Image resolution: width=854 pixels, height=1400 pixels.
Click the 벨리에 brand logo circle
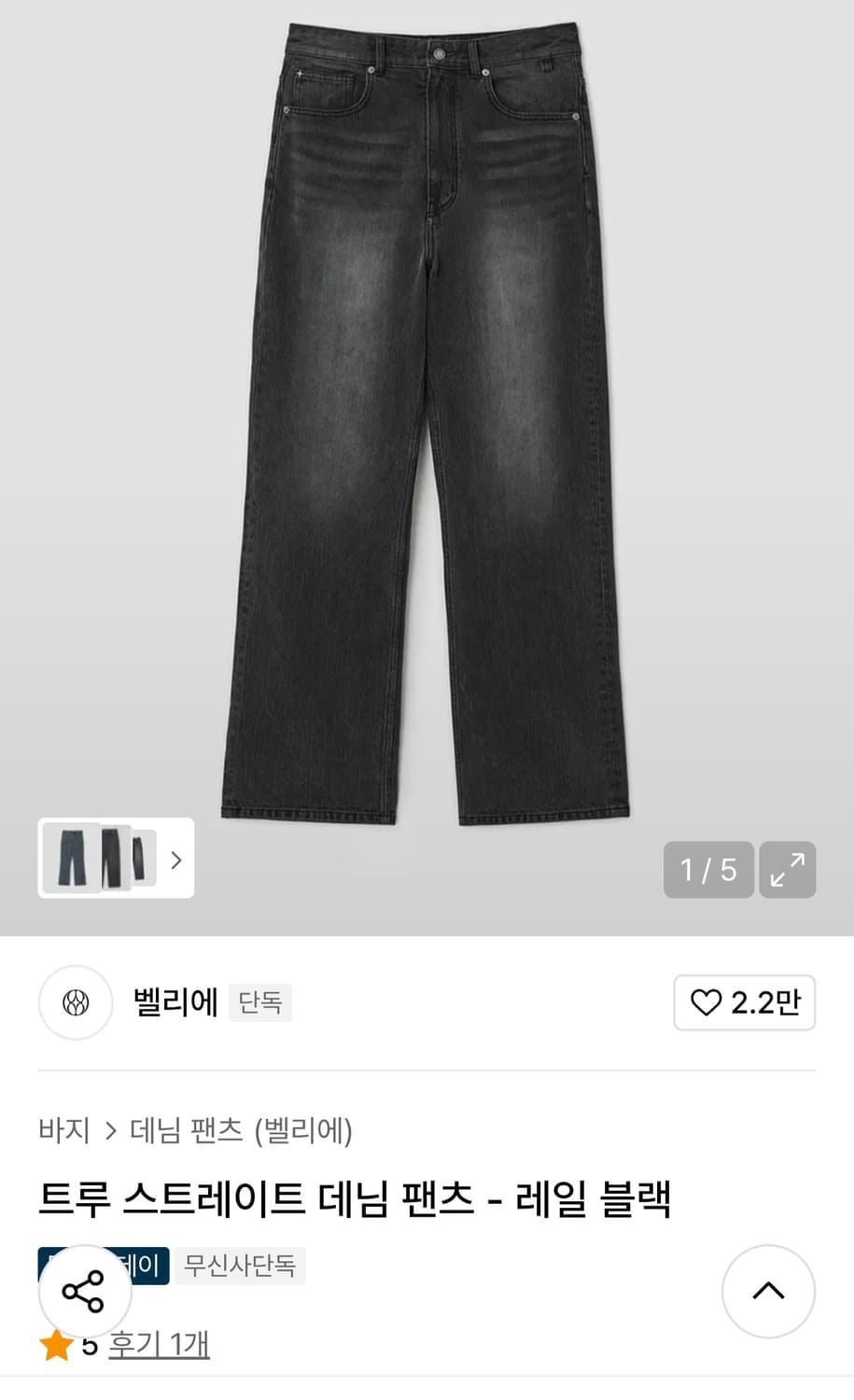point(76,1002)
